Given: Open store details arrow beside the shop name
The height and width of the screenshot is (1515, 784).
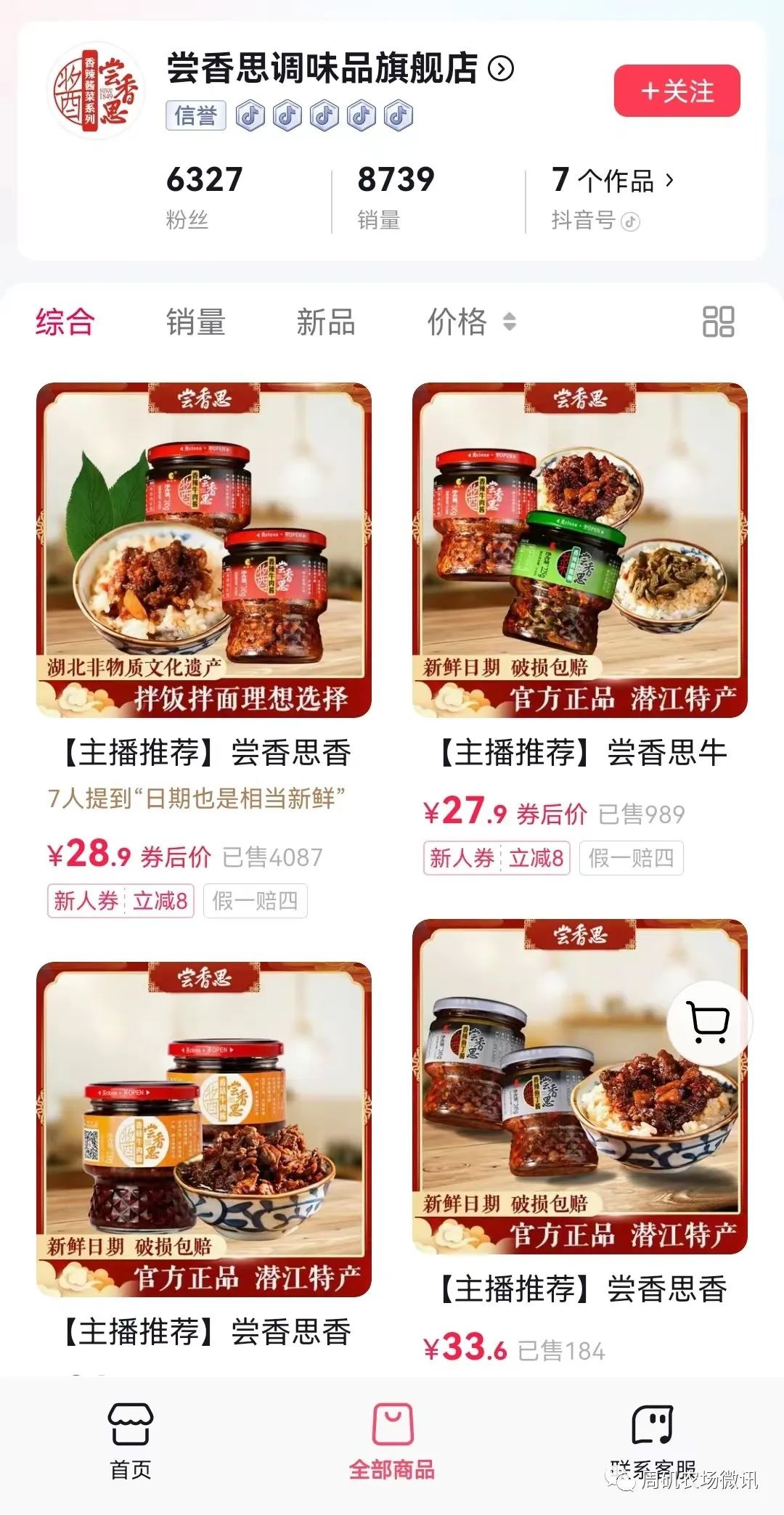Looking at the screenshot, I should [x=501, y=69].
